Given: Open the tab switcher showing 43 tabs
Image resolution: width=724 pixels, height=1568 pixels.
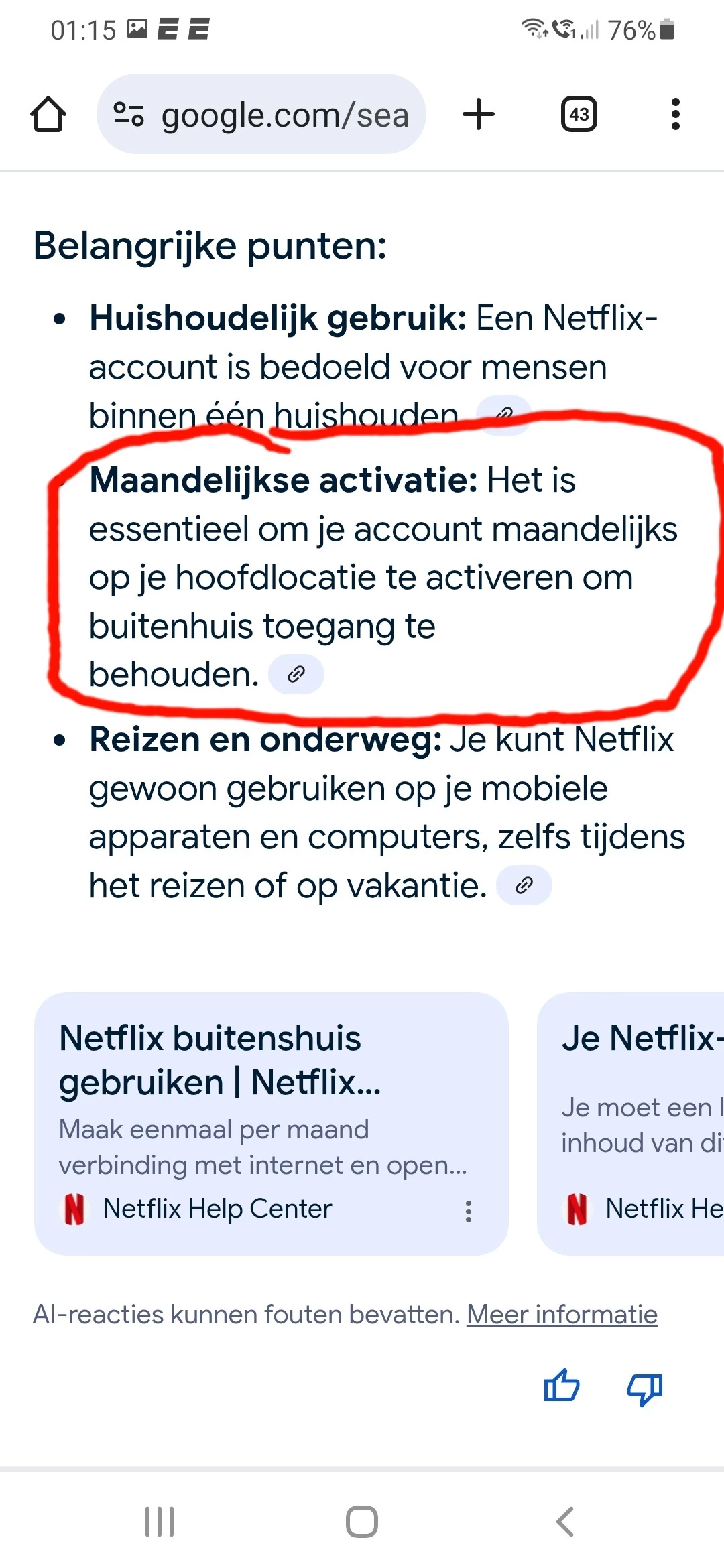Looking at the screenshot, I should pyautogui.click(x=579, y=114).
